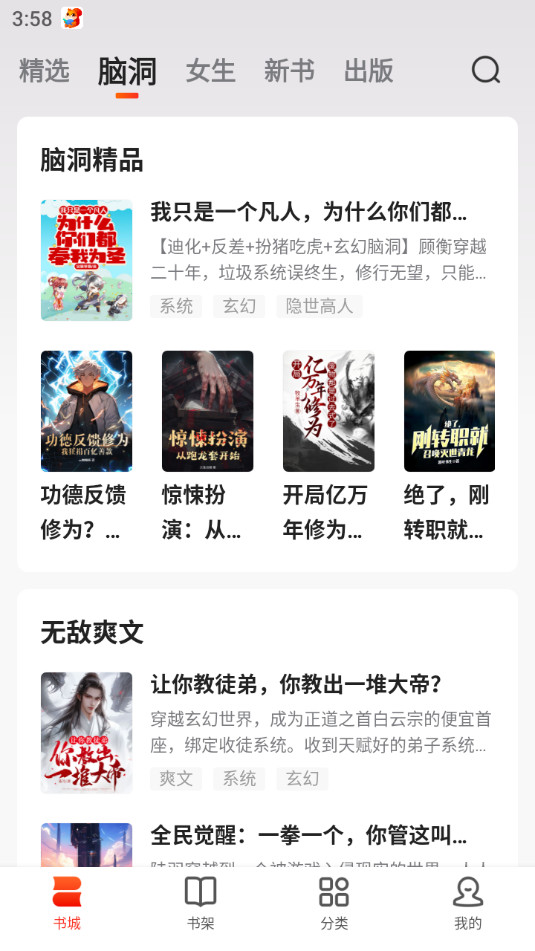
Task: Switch to the 精选 tab
Action: click(x=44, y=70)
